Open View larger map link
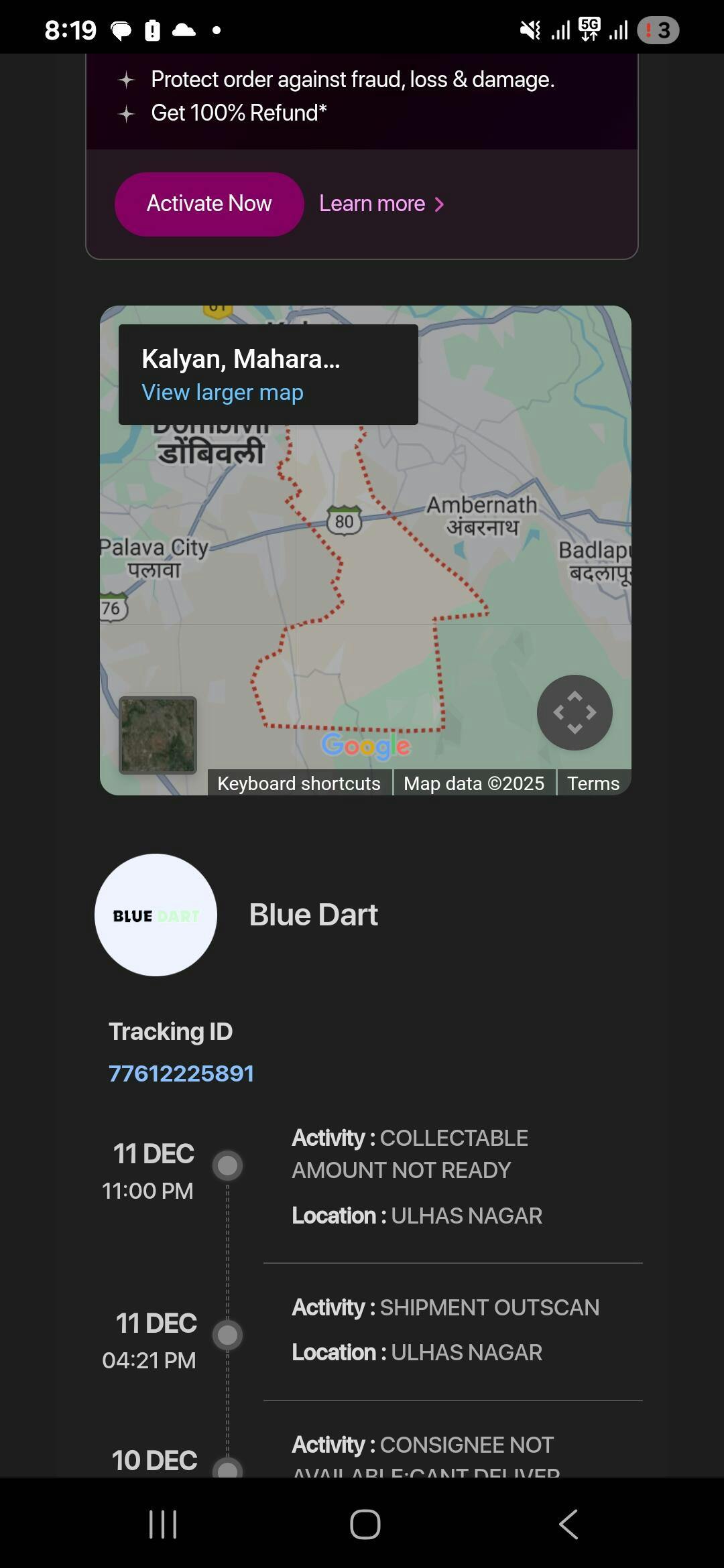Image resolution: width=724 pixels, height=1568 pixels. coord(223,392)
